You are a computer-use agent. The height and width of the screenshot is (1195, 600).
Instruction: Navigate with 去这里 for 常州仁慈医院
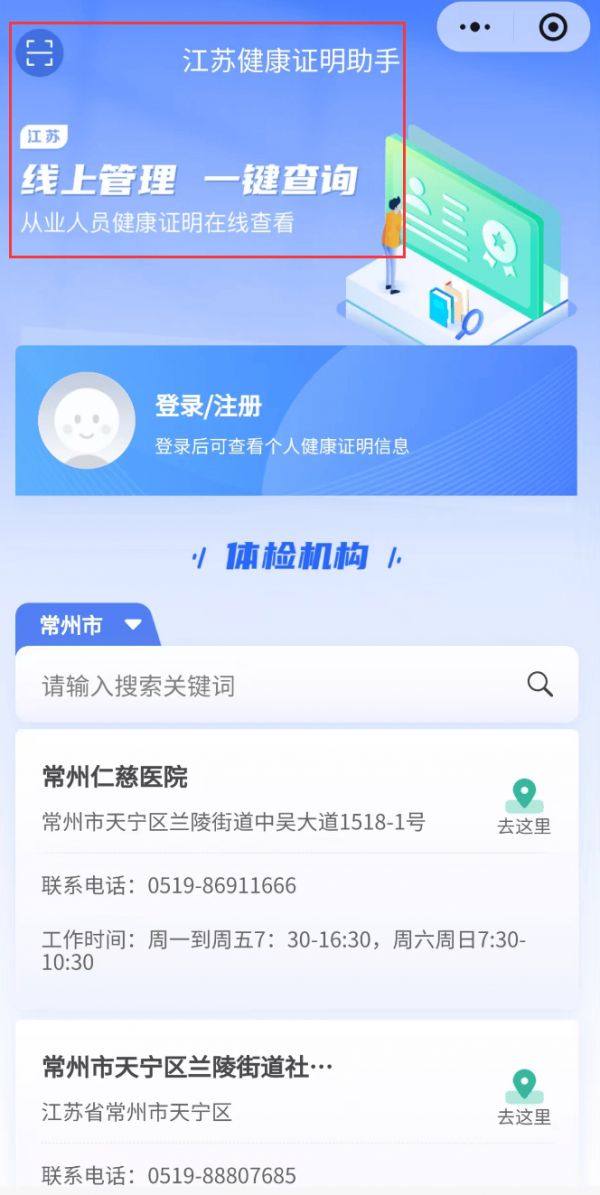click(524, 807)
